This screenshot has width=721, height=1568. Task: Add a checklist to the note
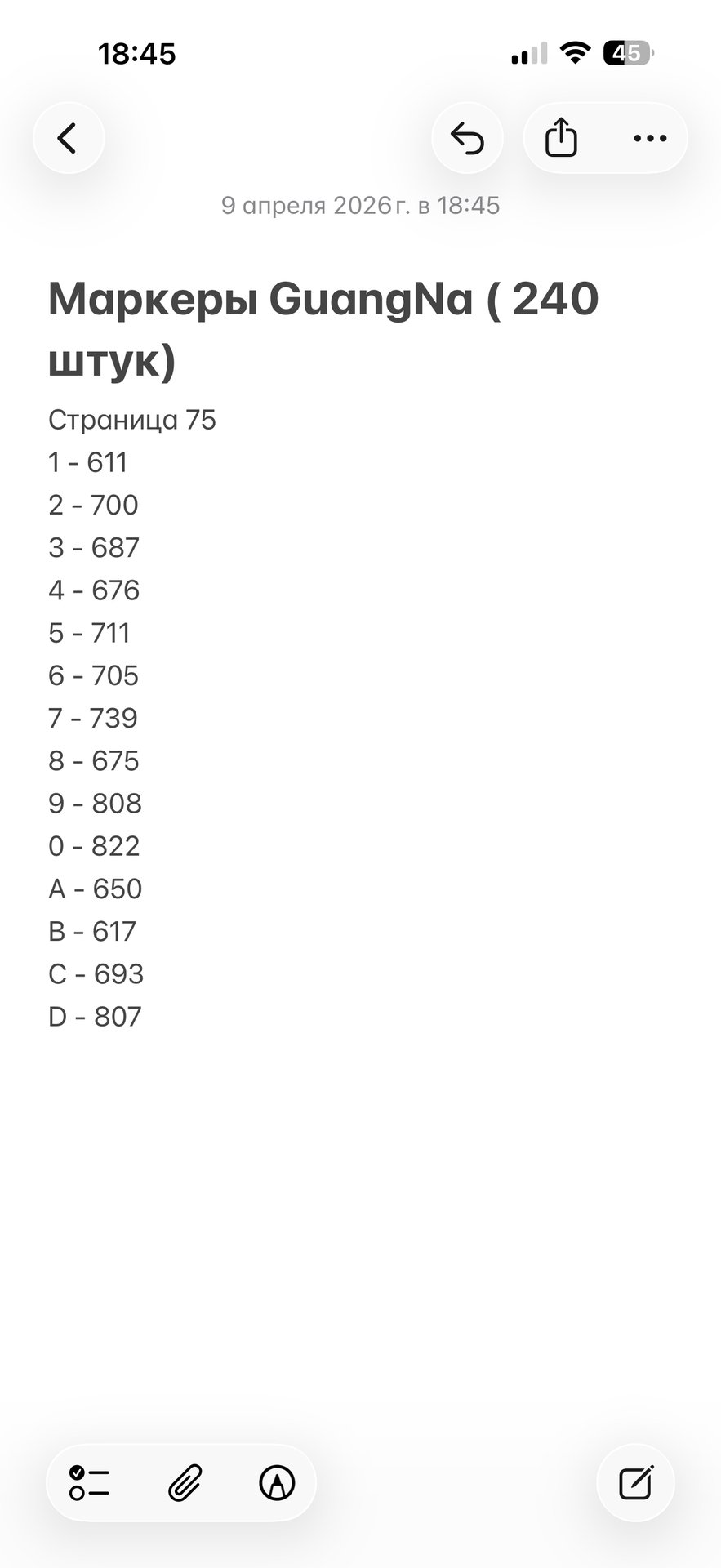90,1482
